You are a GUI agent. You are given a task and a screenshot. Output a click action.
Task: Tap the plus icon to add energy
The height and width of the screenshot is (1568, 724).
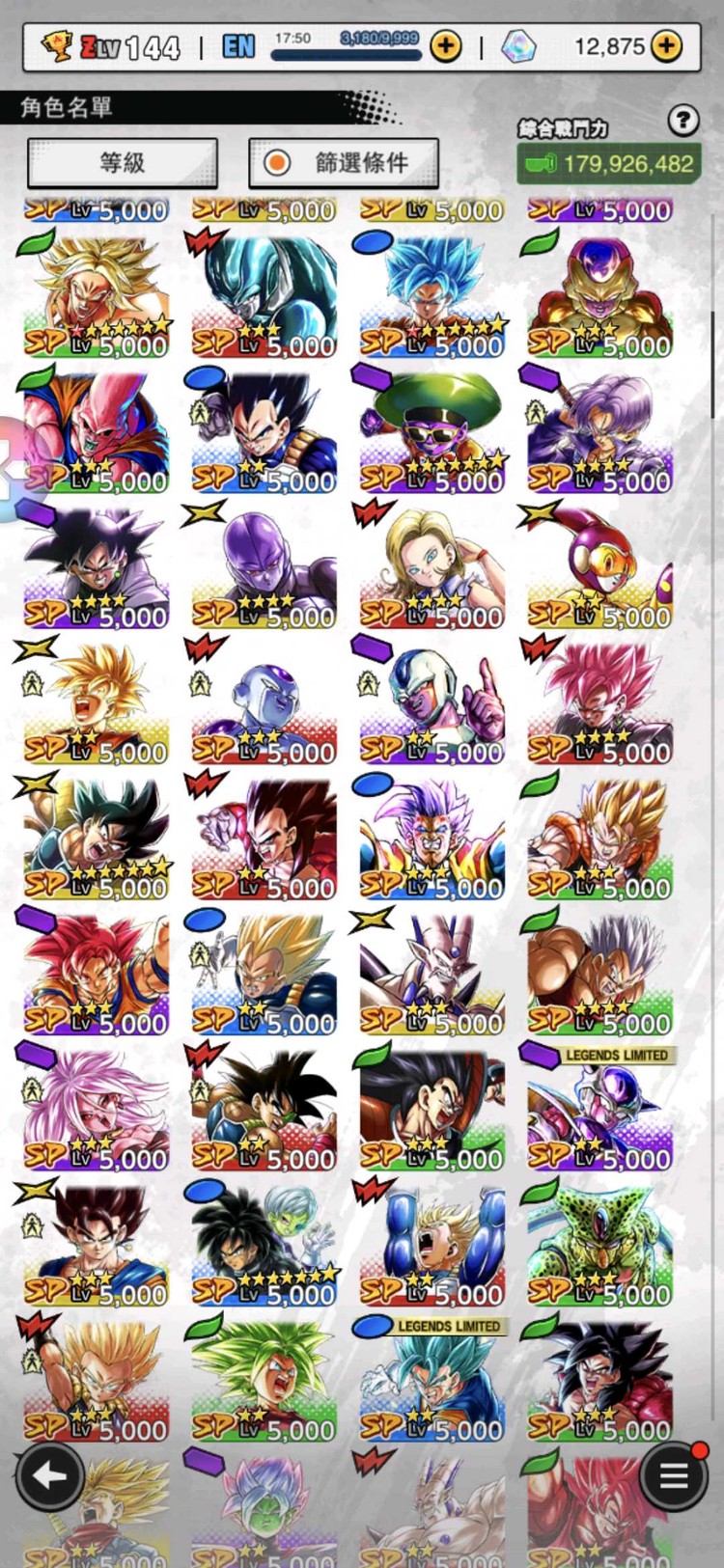[x=445, y=45]
